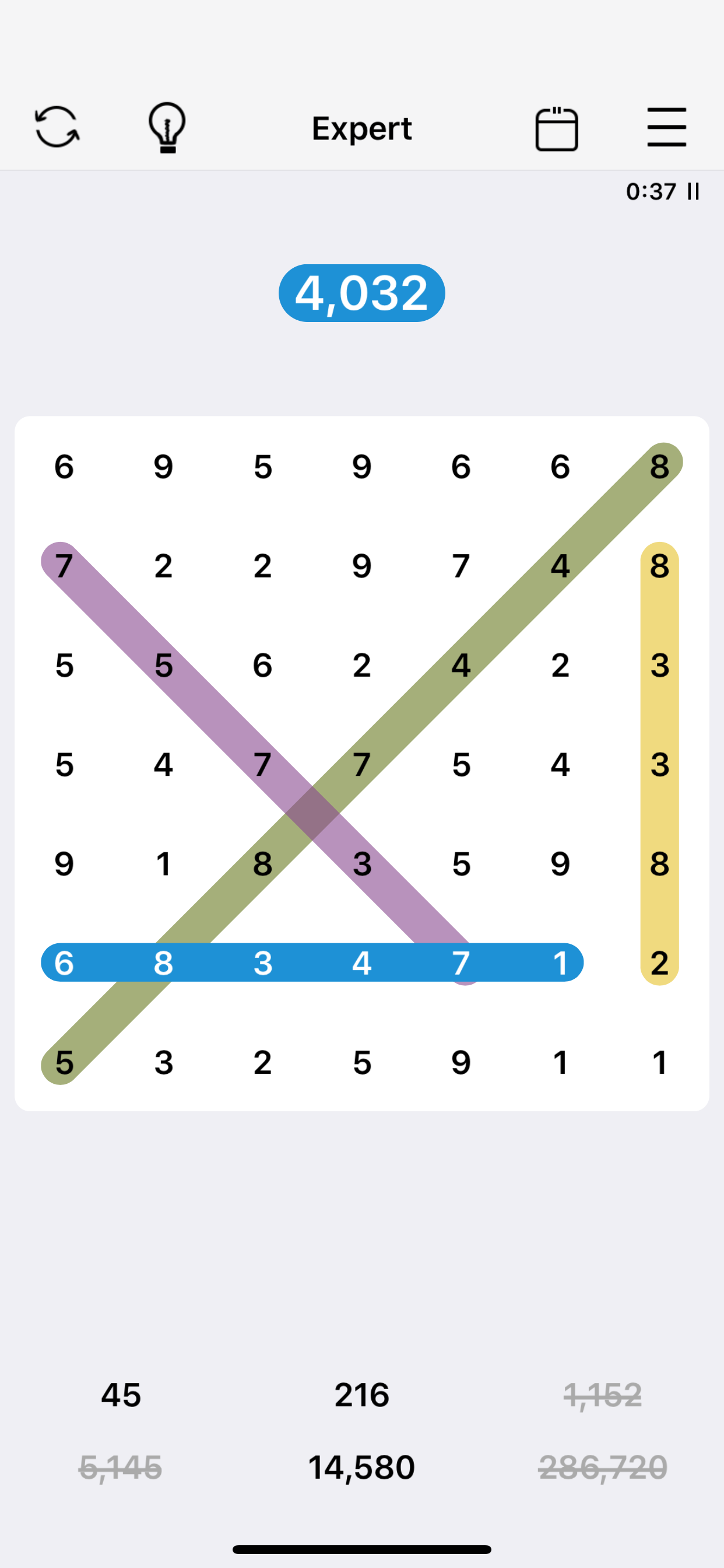
Task: Restart the puzzle with the refresh icon
Action: pyautogui.click(x=57, y=127)
